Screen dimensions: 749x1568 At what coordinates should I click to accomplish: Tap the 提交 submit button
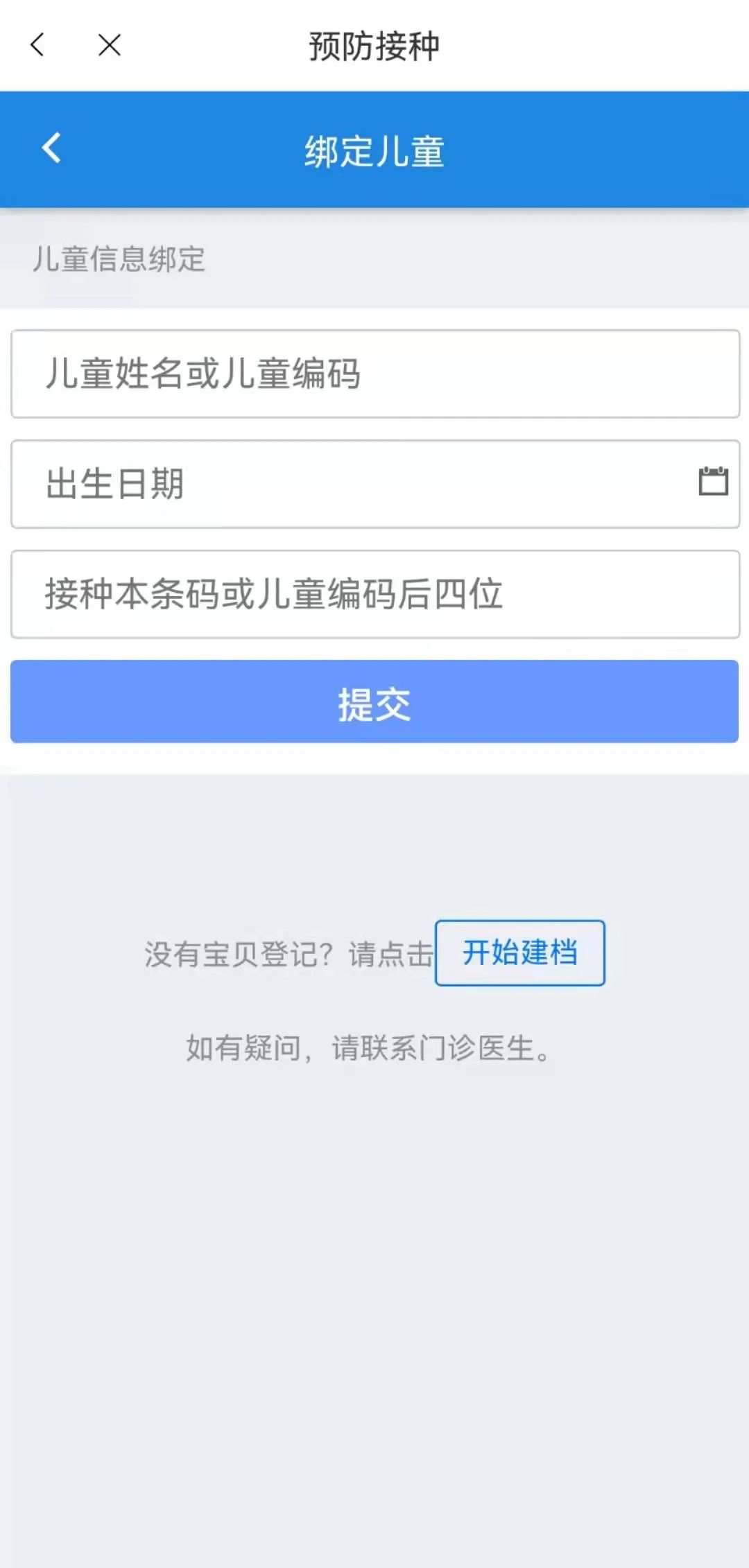[x=374, y=702]
